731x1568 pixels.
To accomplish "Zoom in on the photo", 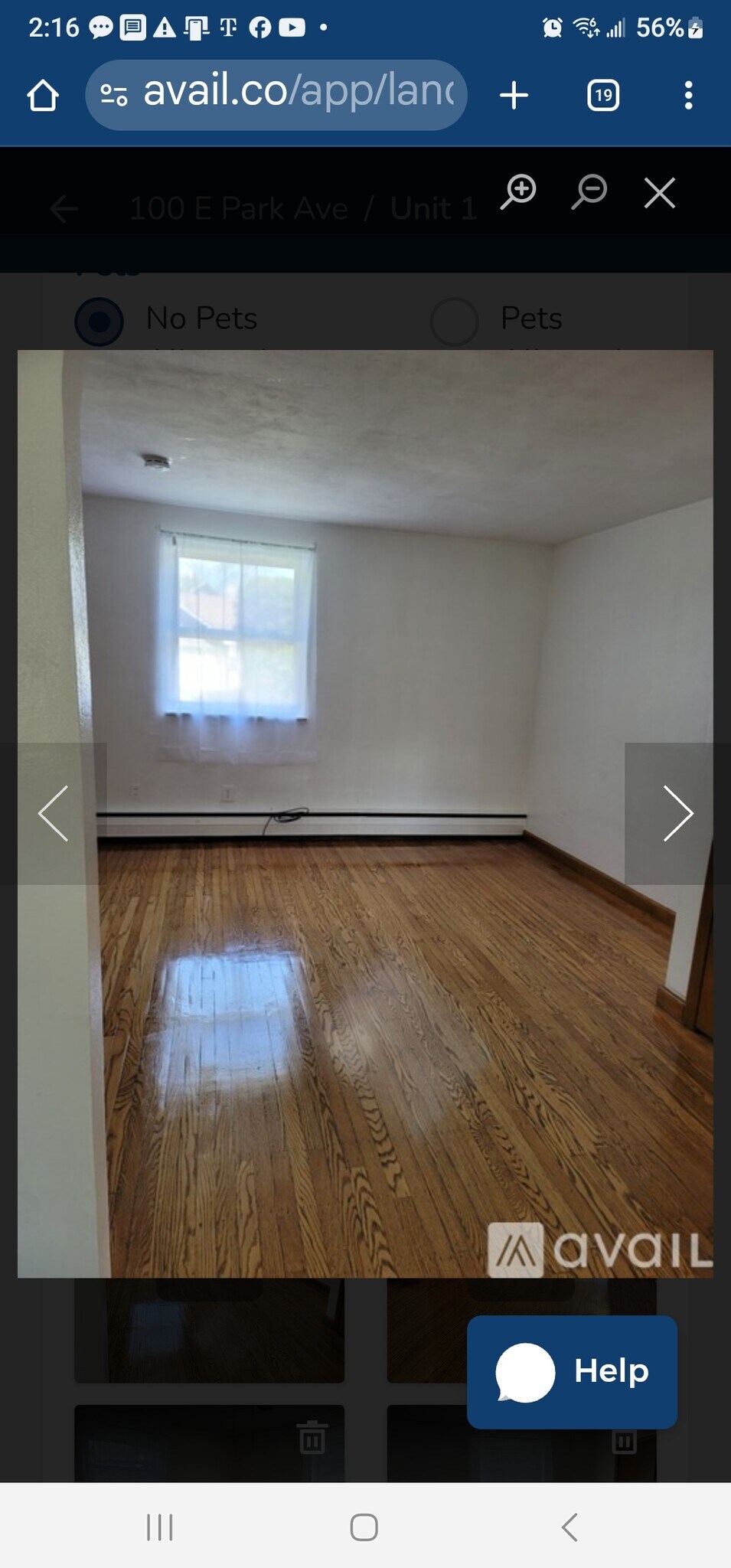I will (x=519, y=191).
